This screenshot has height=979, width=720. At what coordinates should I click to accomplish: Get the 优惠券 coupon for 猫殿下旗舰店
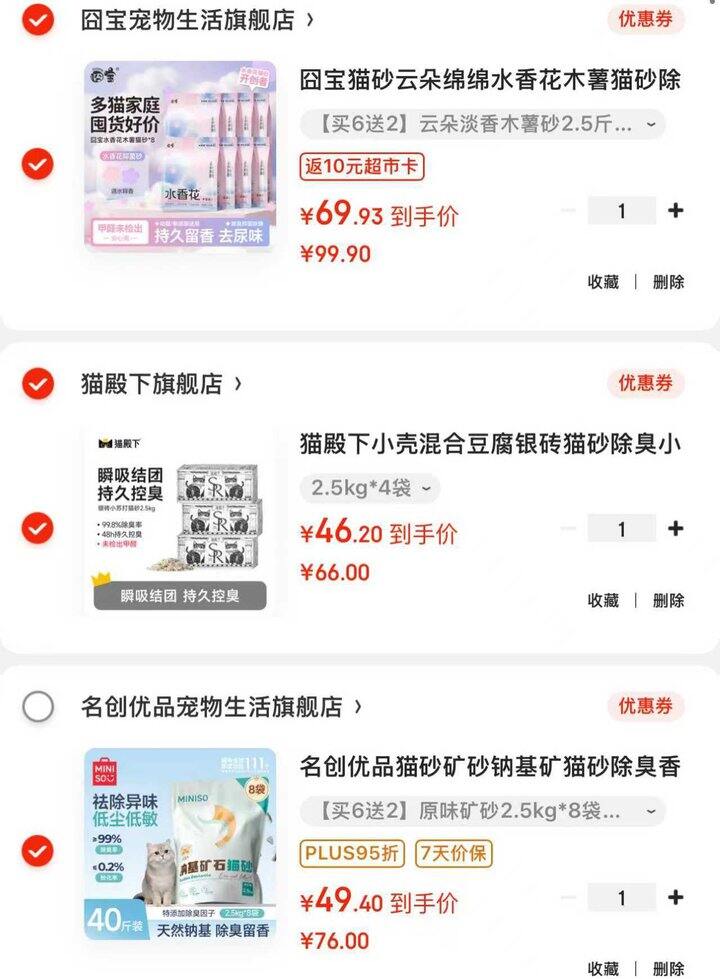(x=645, y=383)
